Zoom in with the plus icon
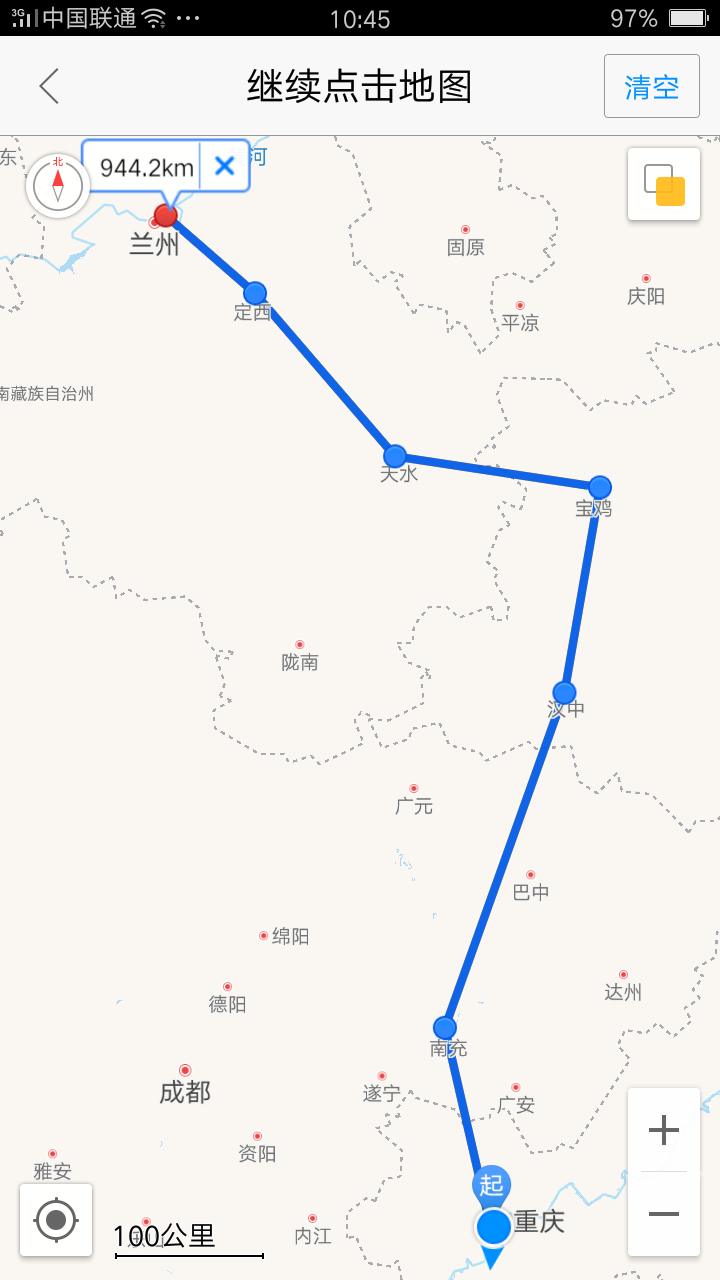 pyautogui.click(x=664, y=1129)
